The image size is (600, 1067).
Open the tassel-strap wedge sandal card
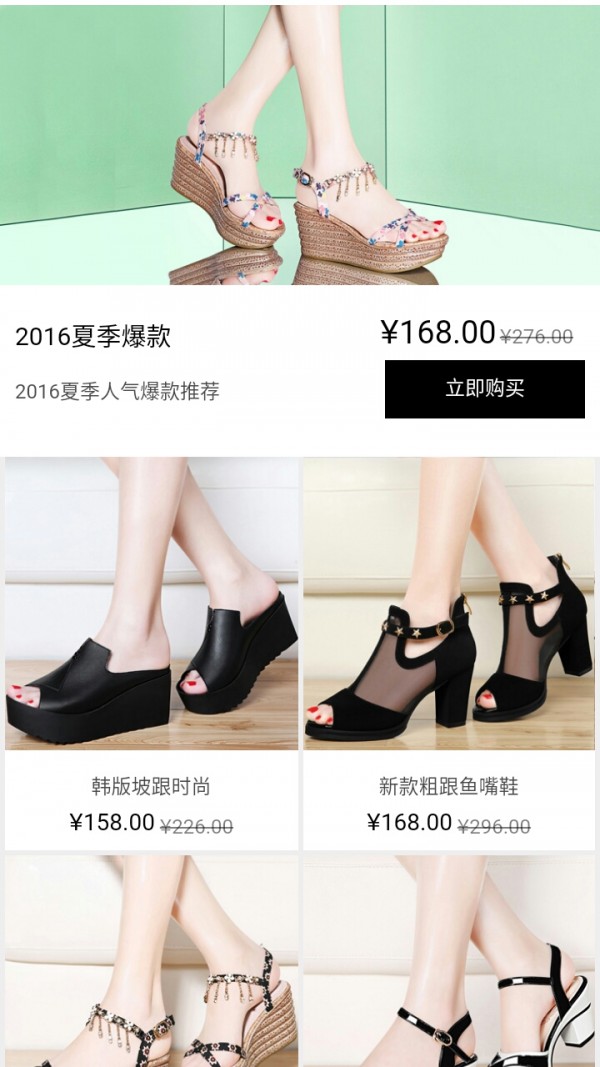151,960
